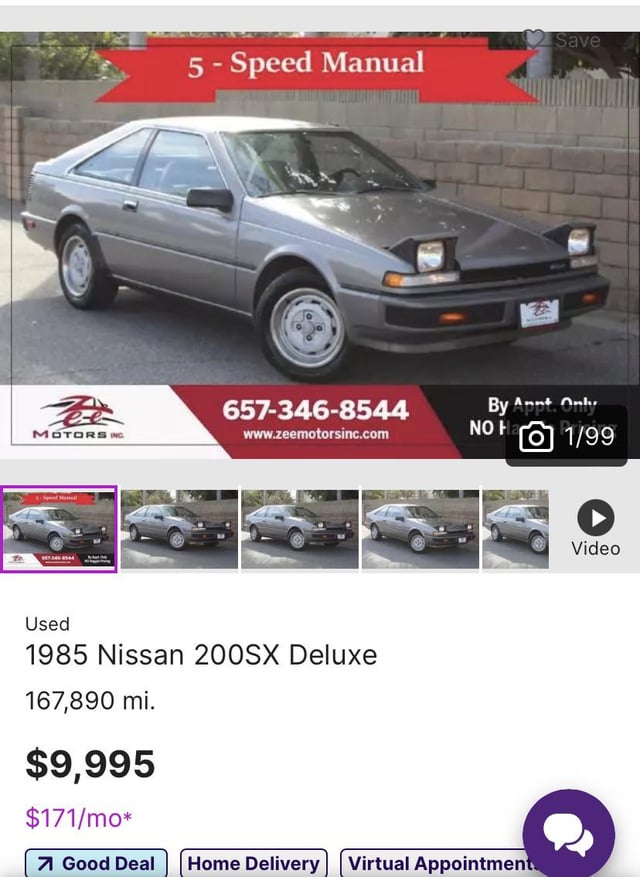The height and width of the screenshot is (877, 640).
Task: Tap the Home Delivery chip
Action: (255, 863)
